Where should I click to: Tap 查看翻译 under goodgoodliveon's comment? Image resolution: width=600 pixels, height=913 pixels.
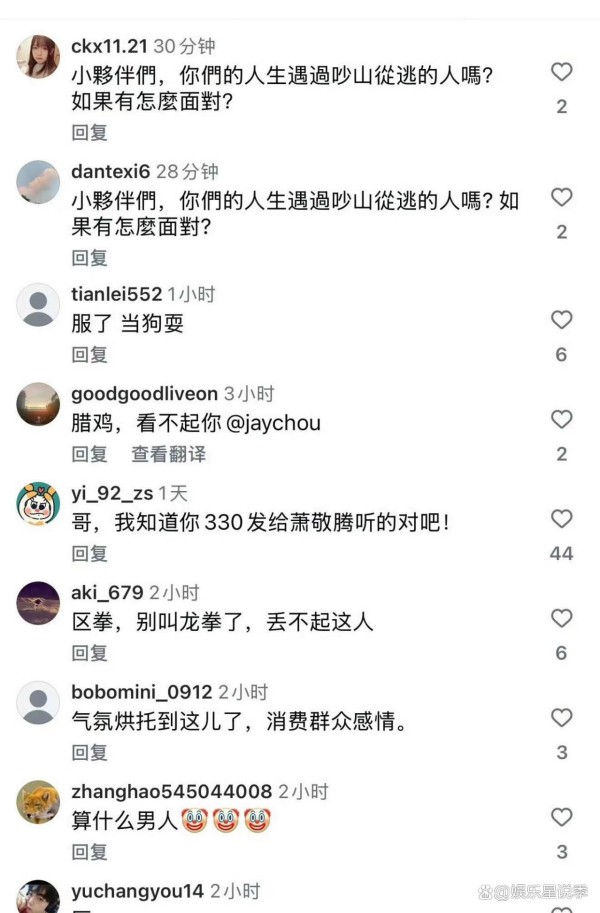pyautogui.click(x=168, y=454)
